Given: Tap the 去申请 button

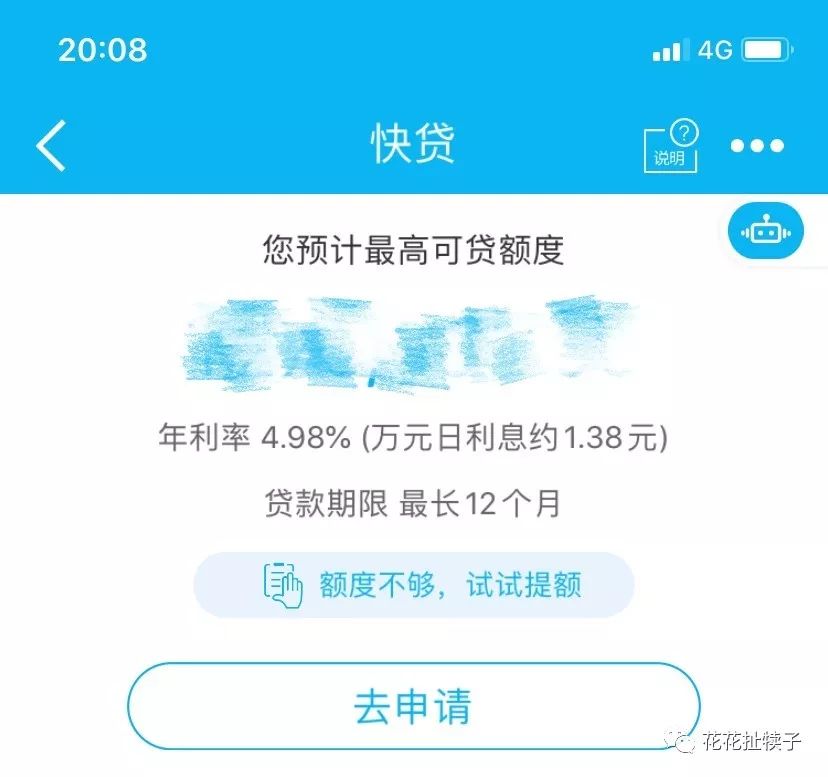Looking at the screenshot, I should pyautogui.click(x=413, y=706).
